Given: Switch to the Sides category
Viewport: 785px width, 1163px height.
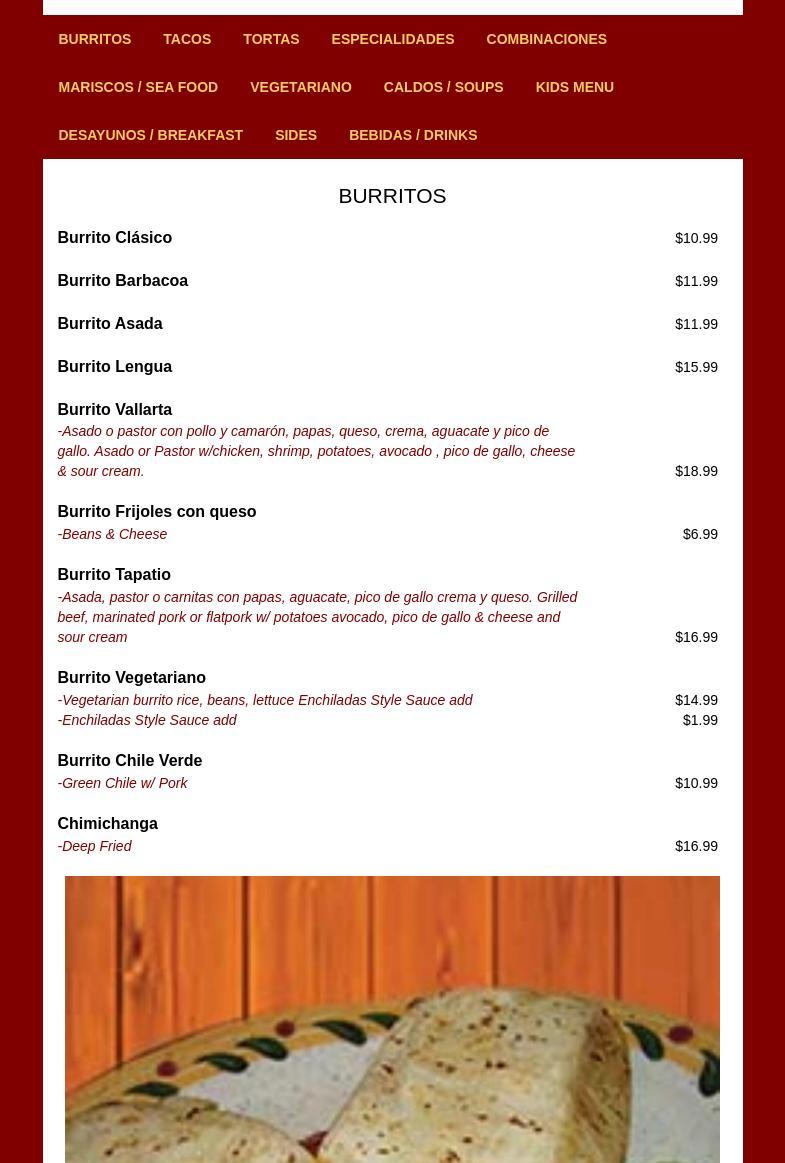Looking at the screenshot, I should pyautogui.click(x=296, y=135).
